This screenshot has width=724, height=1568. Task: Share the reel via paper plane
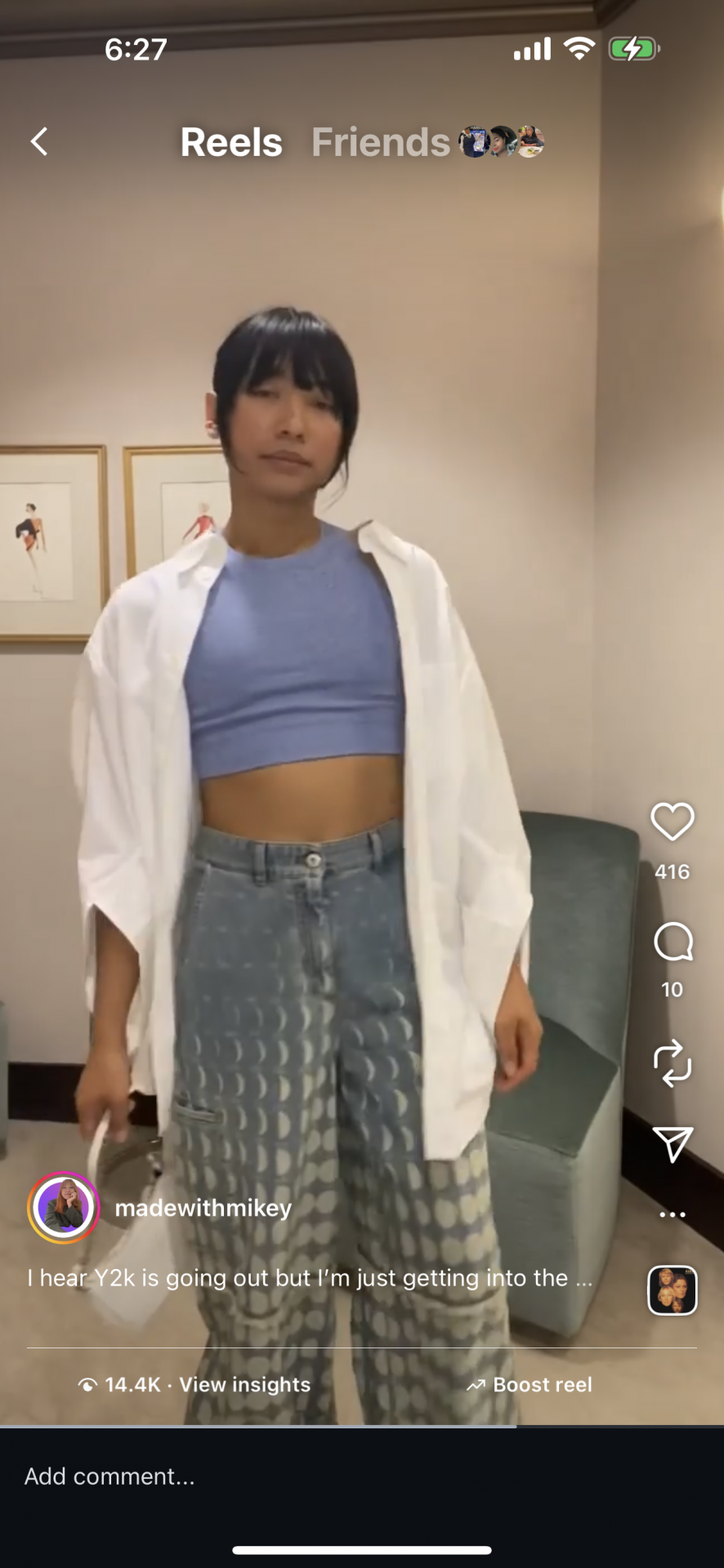pyautogui.click(x=673, y=1143)
